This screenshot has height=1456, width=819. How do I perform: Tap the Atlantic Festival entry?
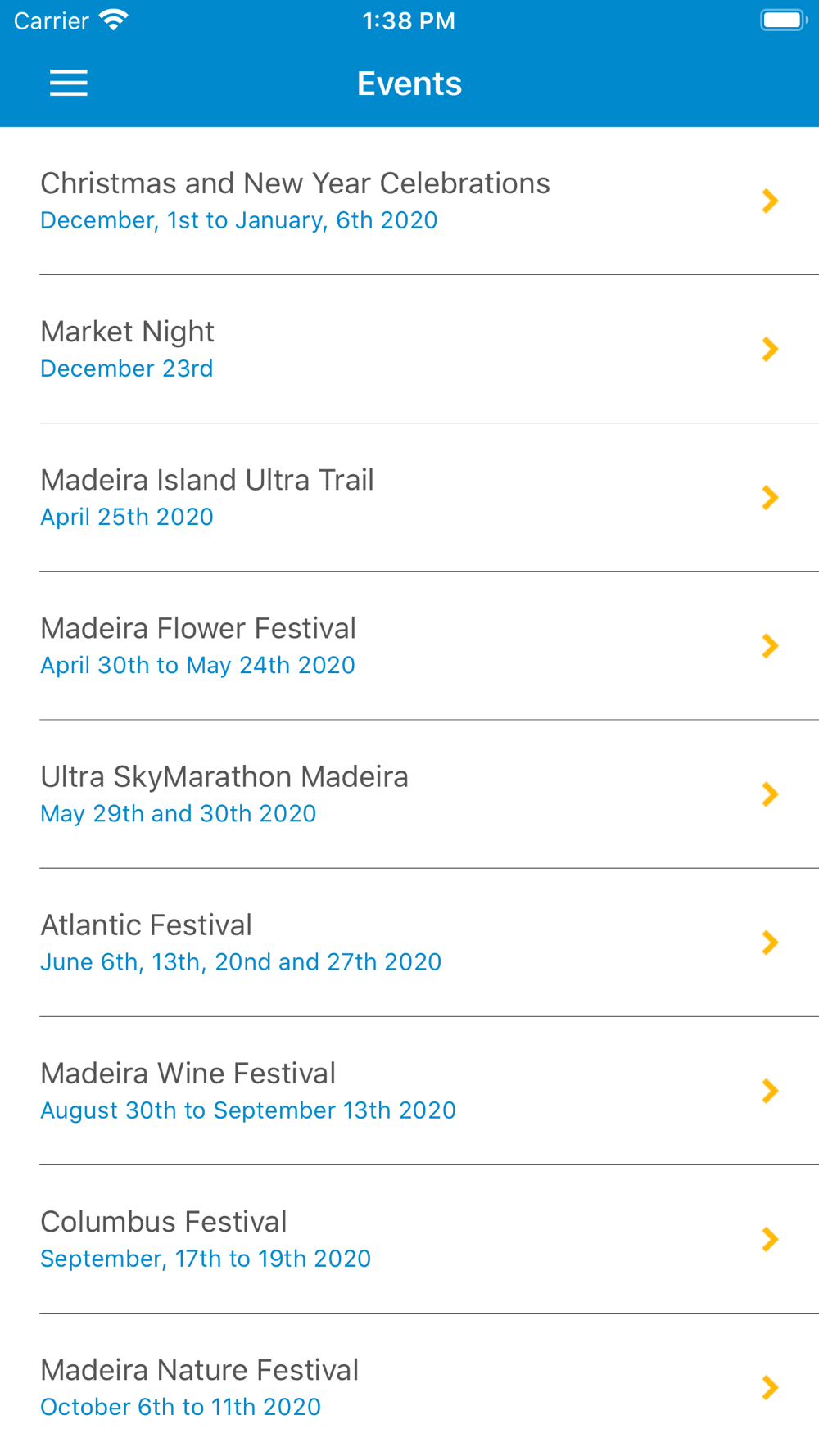pos(409,942)
